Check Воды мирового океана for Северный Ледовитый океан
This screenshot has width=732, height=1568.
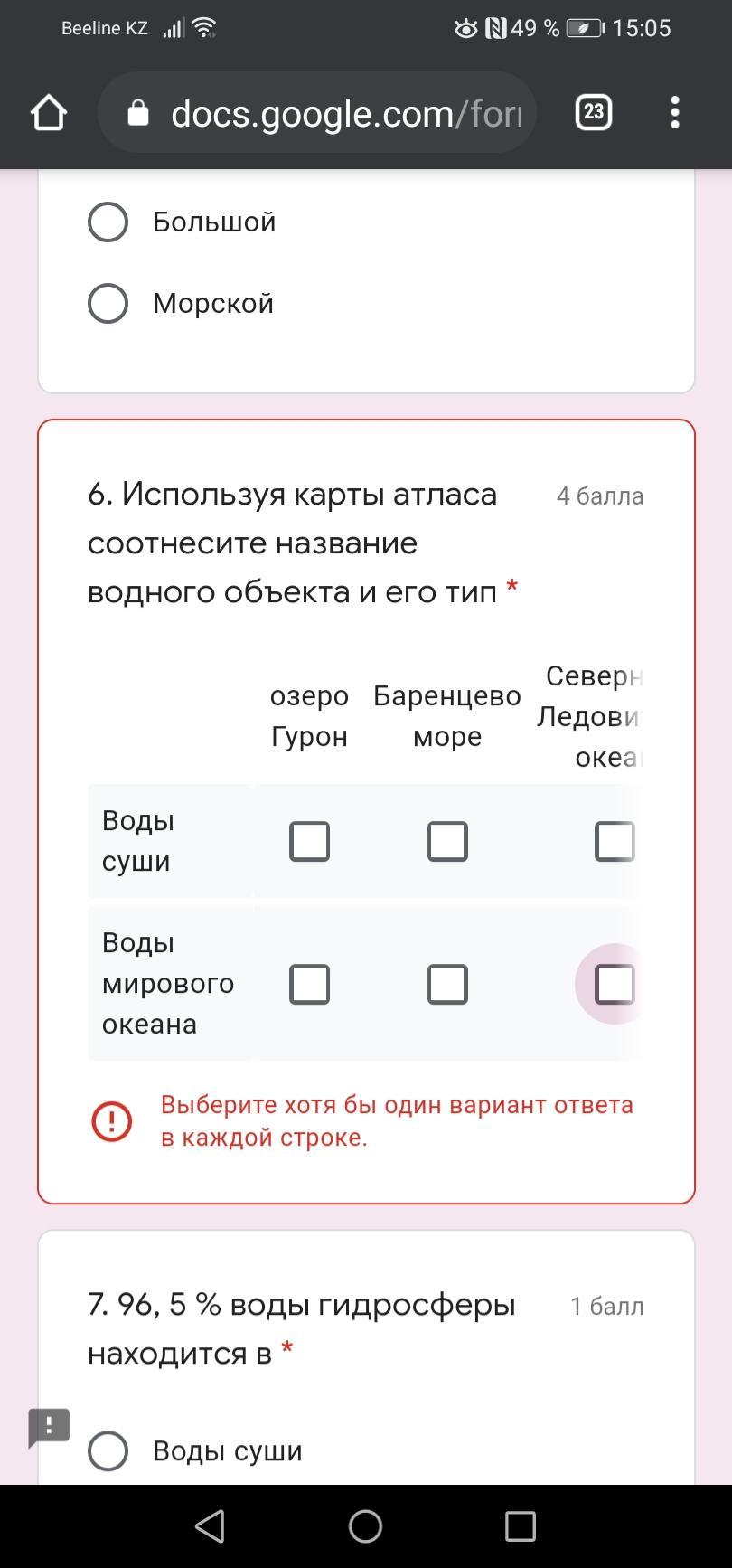click(615, 984)
